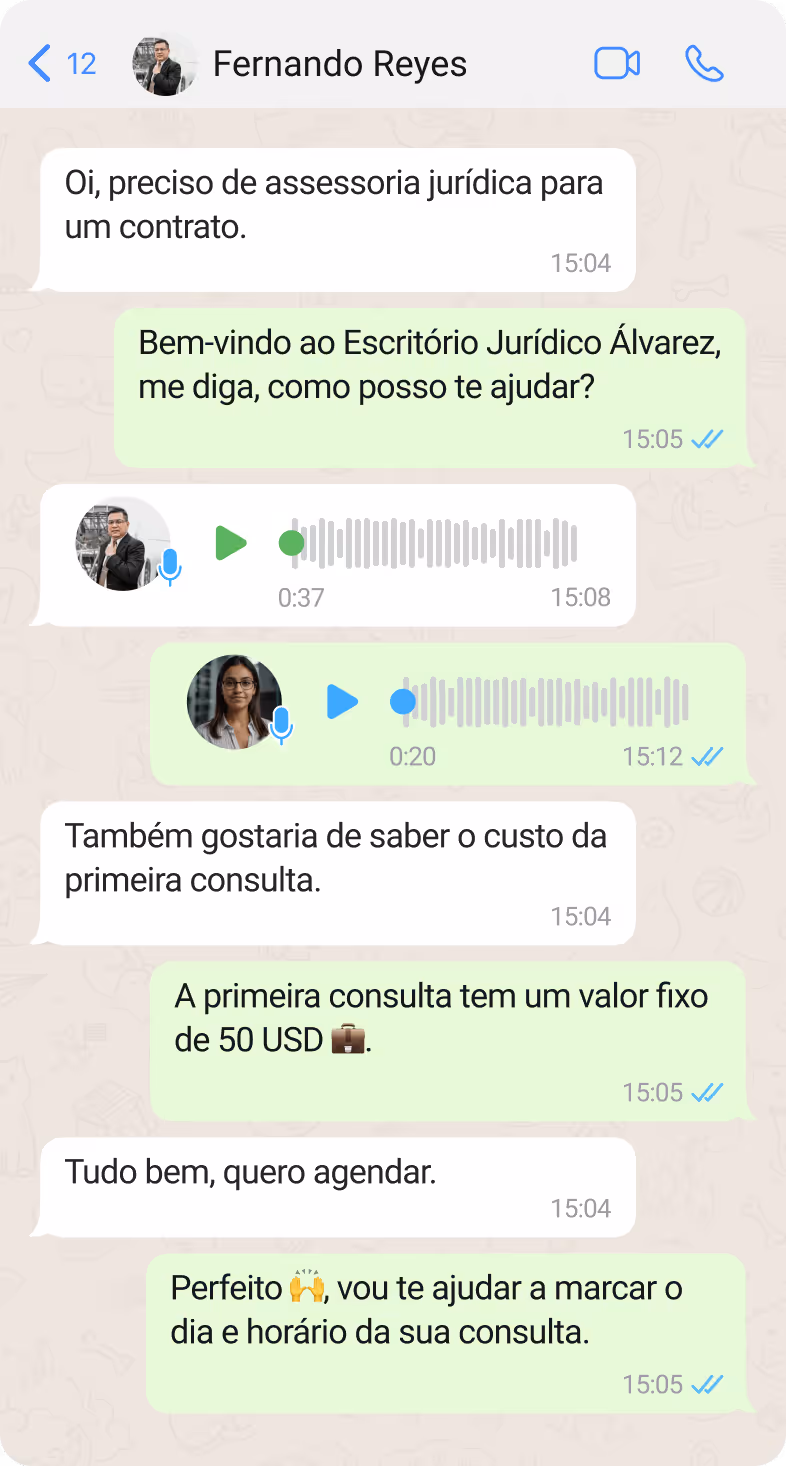Viewport: 786px width, 1466px height.
Task: Seek within the 0:20 voice message waveform
Action: click(x=547, y=702)
